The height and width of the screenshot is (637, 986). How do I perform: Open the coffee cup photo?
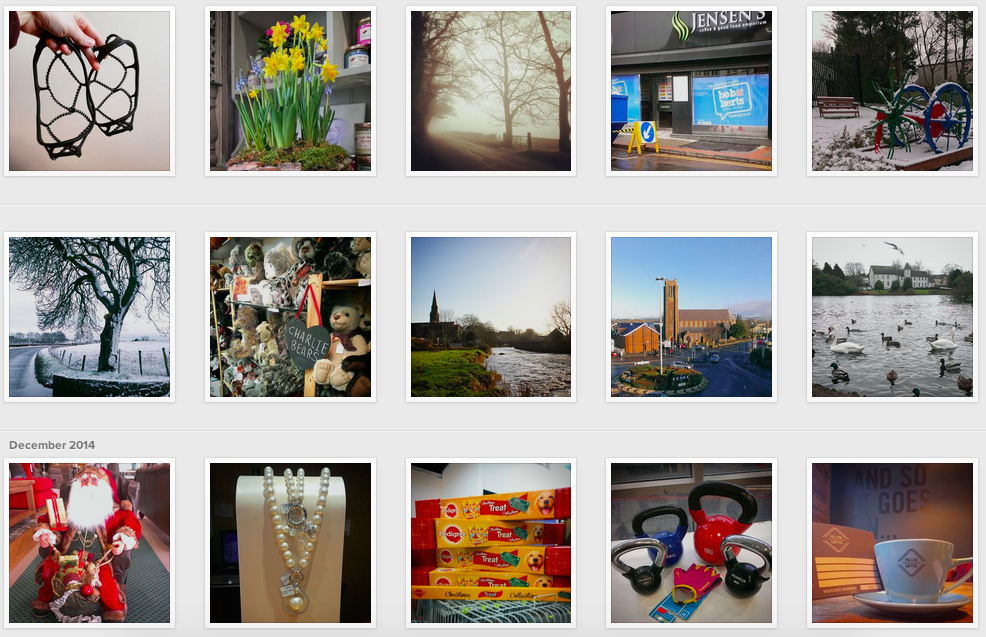click(x=892, y=543)
